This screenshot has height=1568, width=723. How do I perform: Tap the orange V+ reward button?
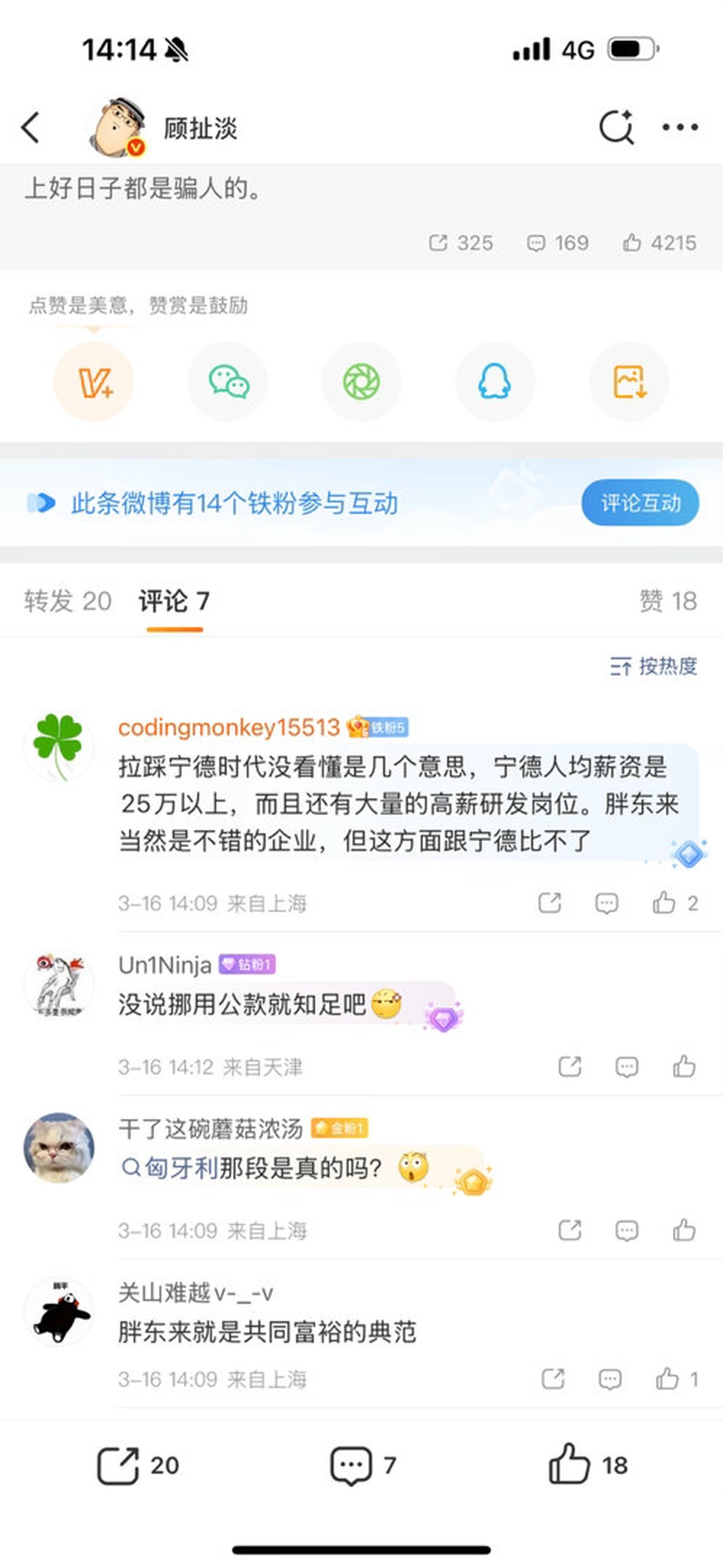pyautogui.click(x=94, y=382)
